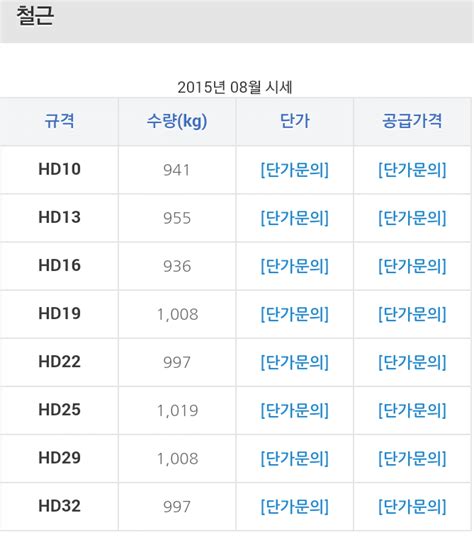Screen dimensions: 474x542
Task: Open HD16's 공급가격 단가문의 link
Action: pos(412,266)
